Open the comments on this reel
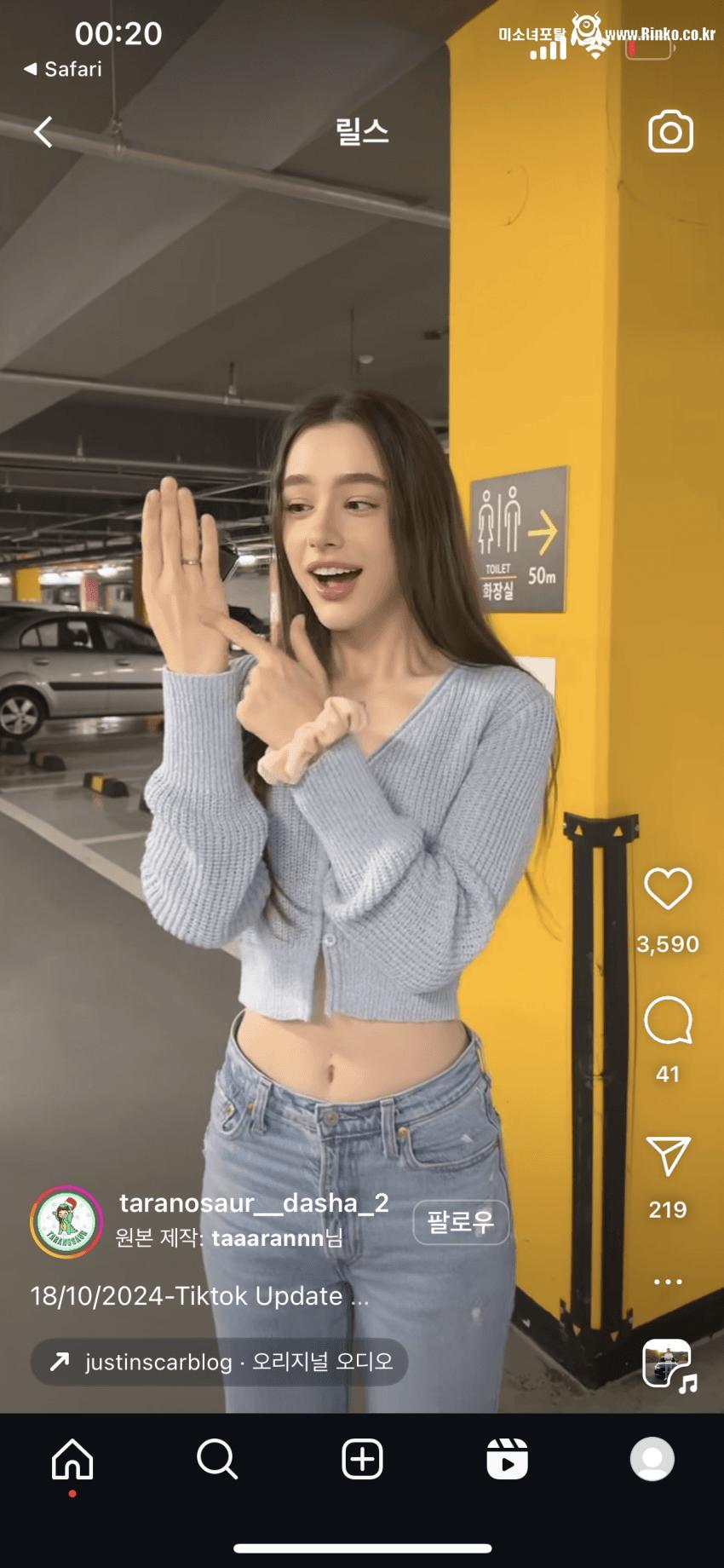The height and width of the screenshot is (1568, 724). click(x=668, y=1020)
